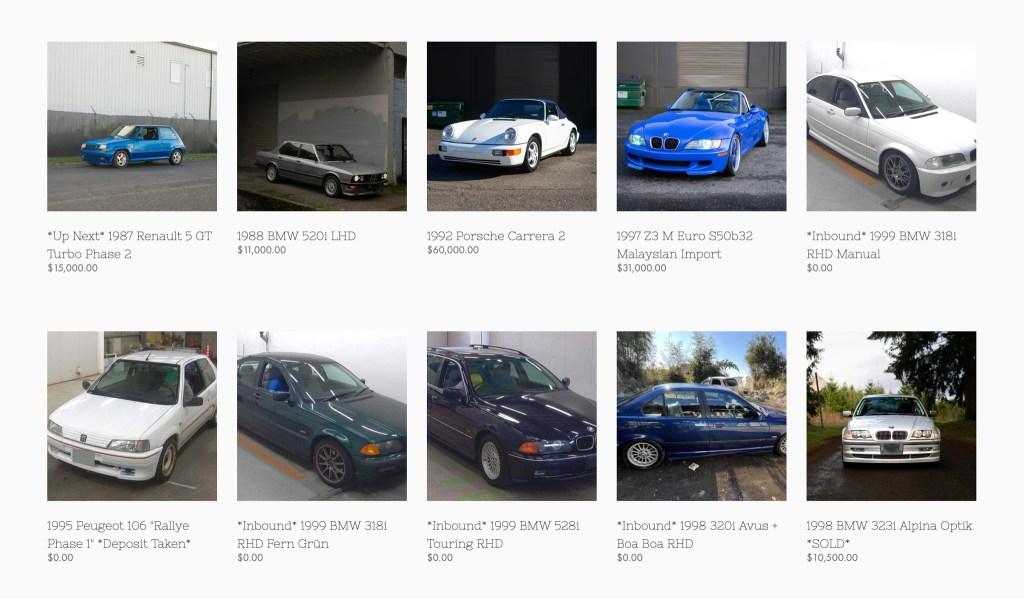Open the 1992 Porsche Carrera 2 product
Screen dimensions: 1024x599
[x=511, y=126]
